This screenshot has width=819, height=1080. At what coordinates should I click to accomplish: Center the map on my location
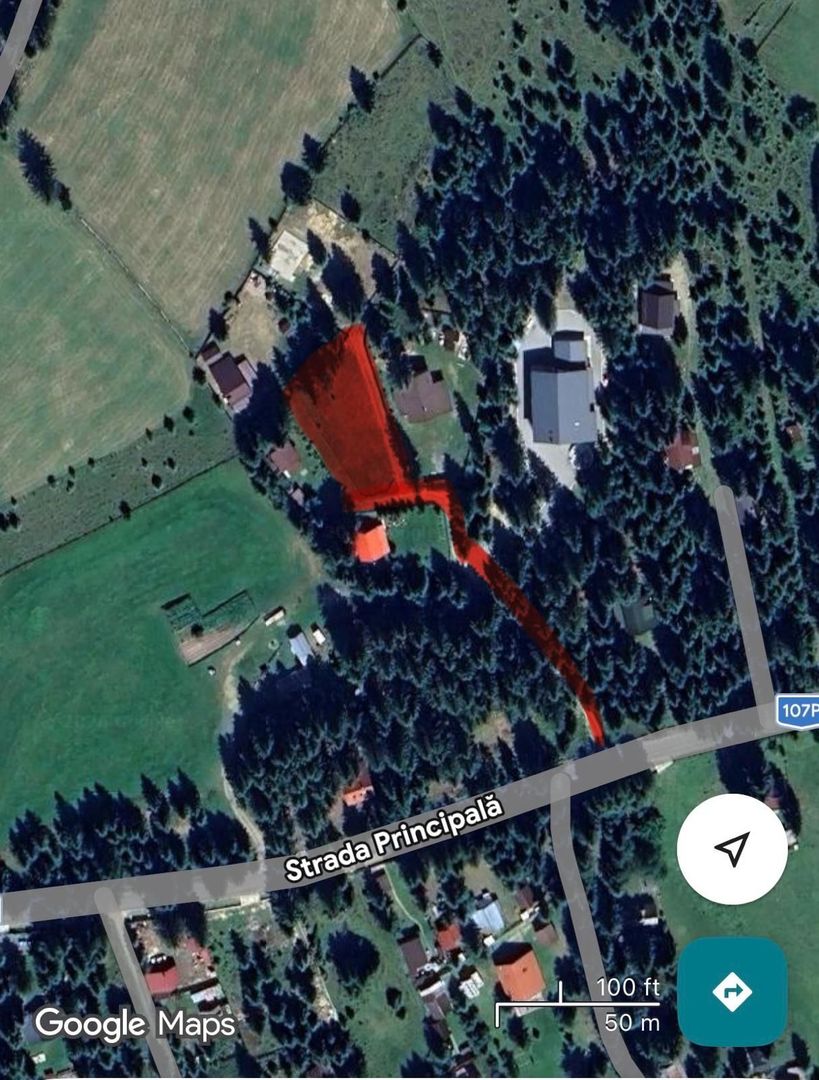[732, 849]
